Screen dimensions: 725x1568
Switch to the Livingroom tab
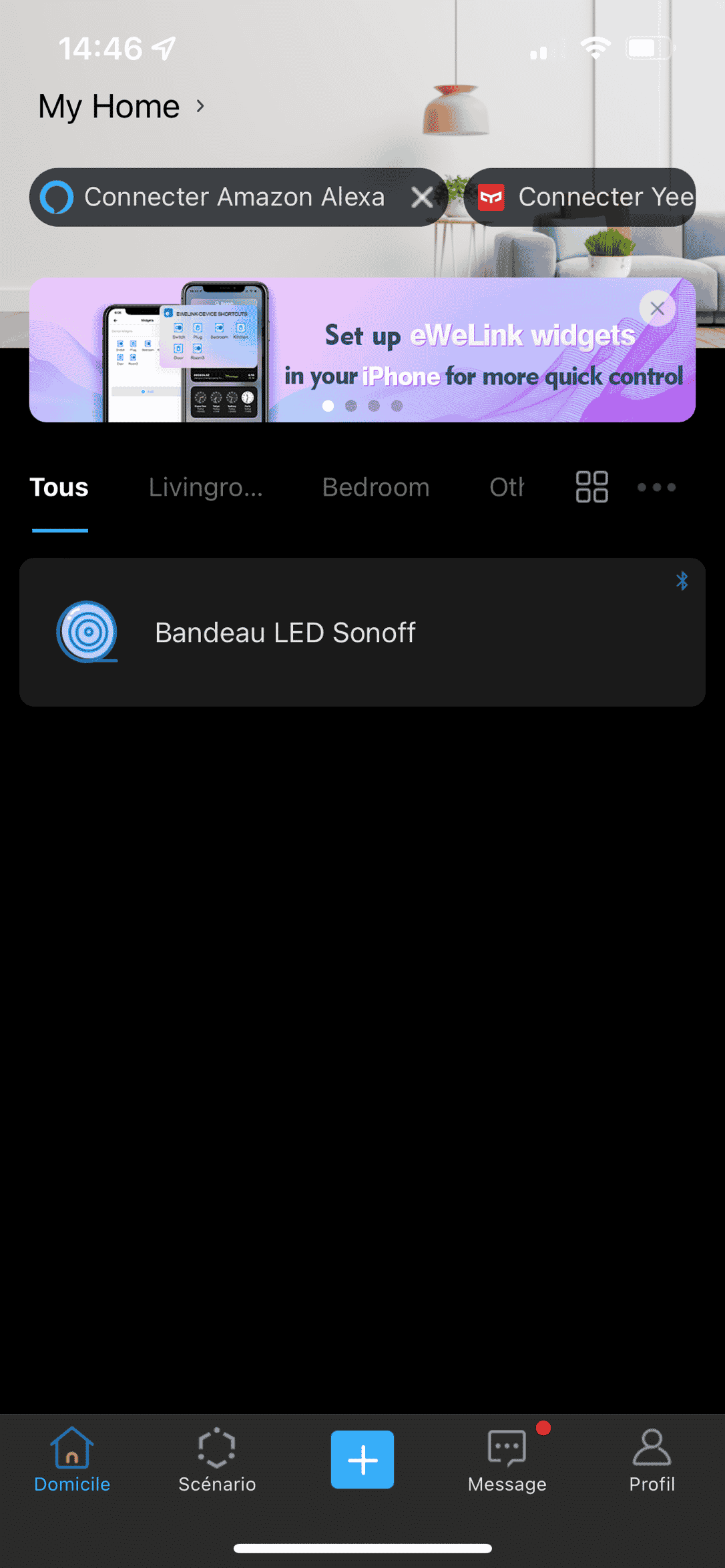(x=206, y=487)
